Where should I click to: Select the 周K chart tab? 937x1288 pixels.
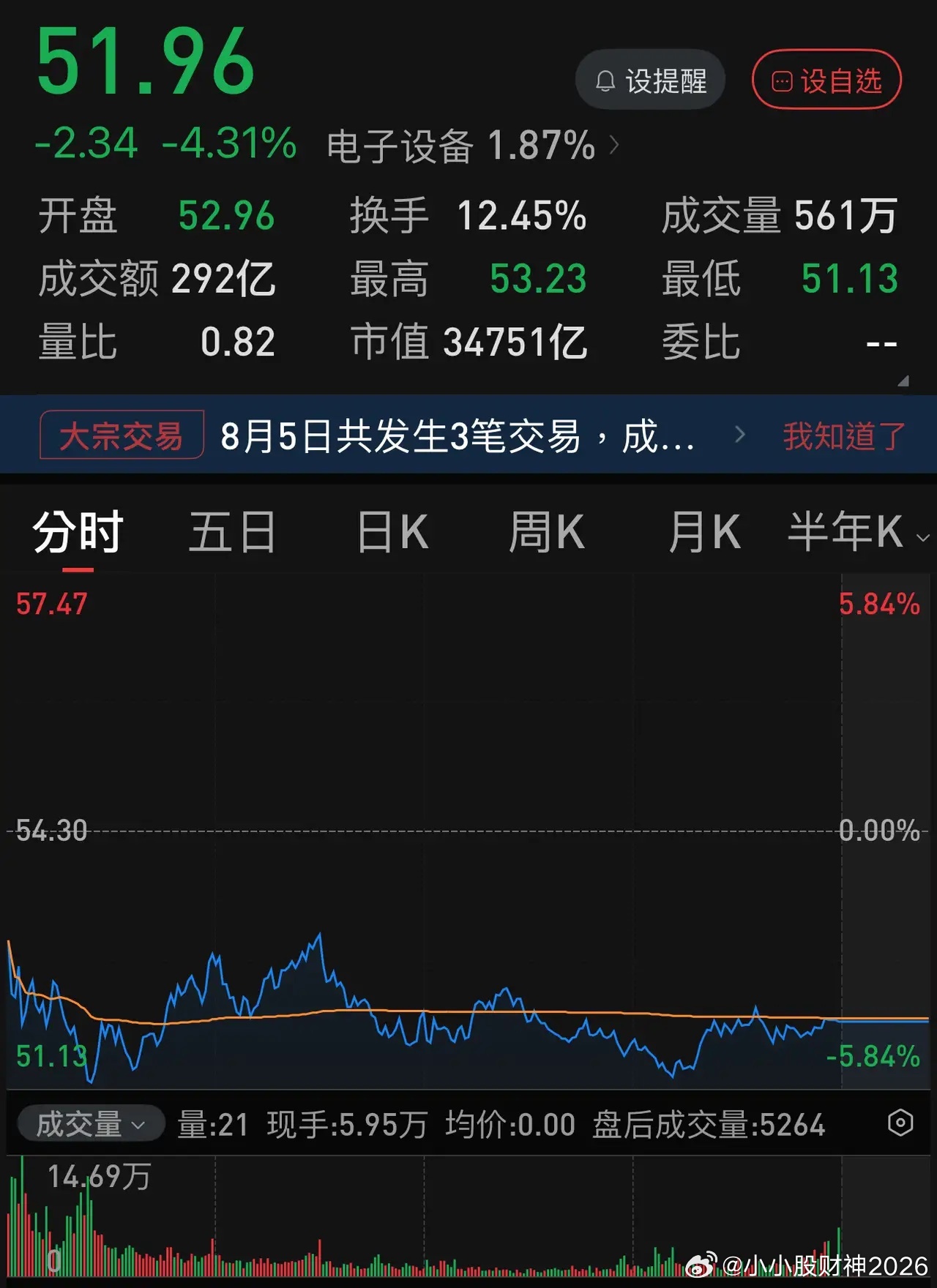(x=547, y=533)
